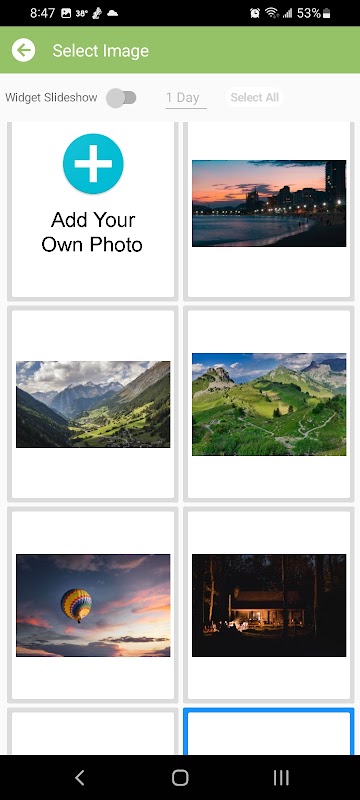Choose the mountain valley photo
The height and width of the screenshot is (800, 360).
coord(93,404)
